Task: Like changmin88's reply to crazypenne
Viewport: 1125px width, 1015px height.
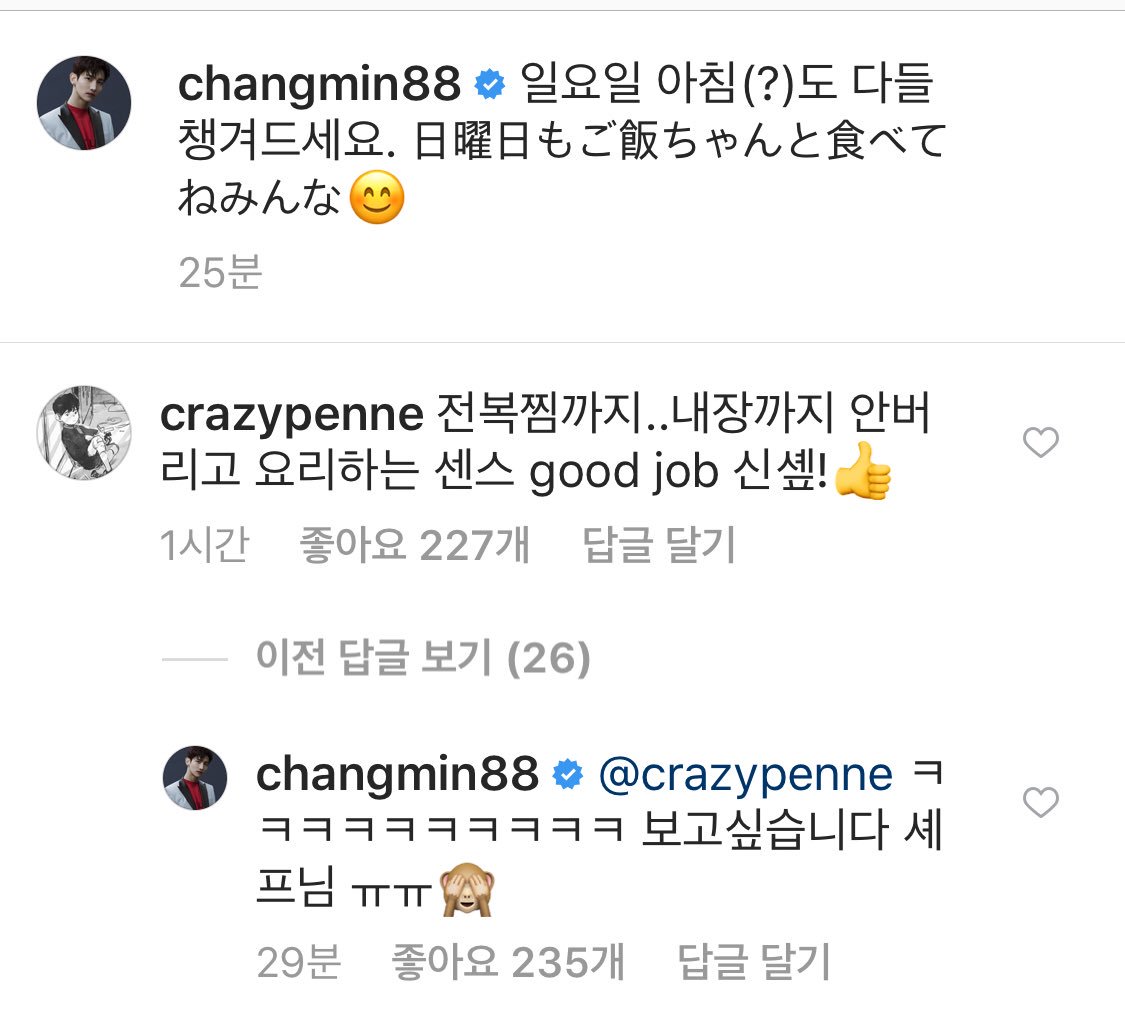Action: (x=1041, y=802)
